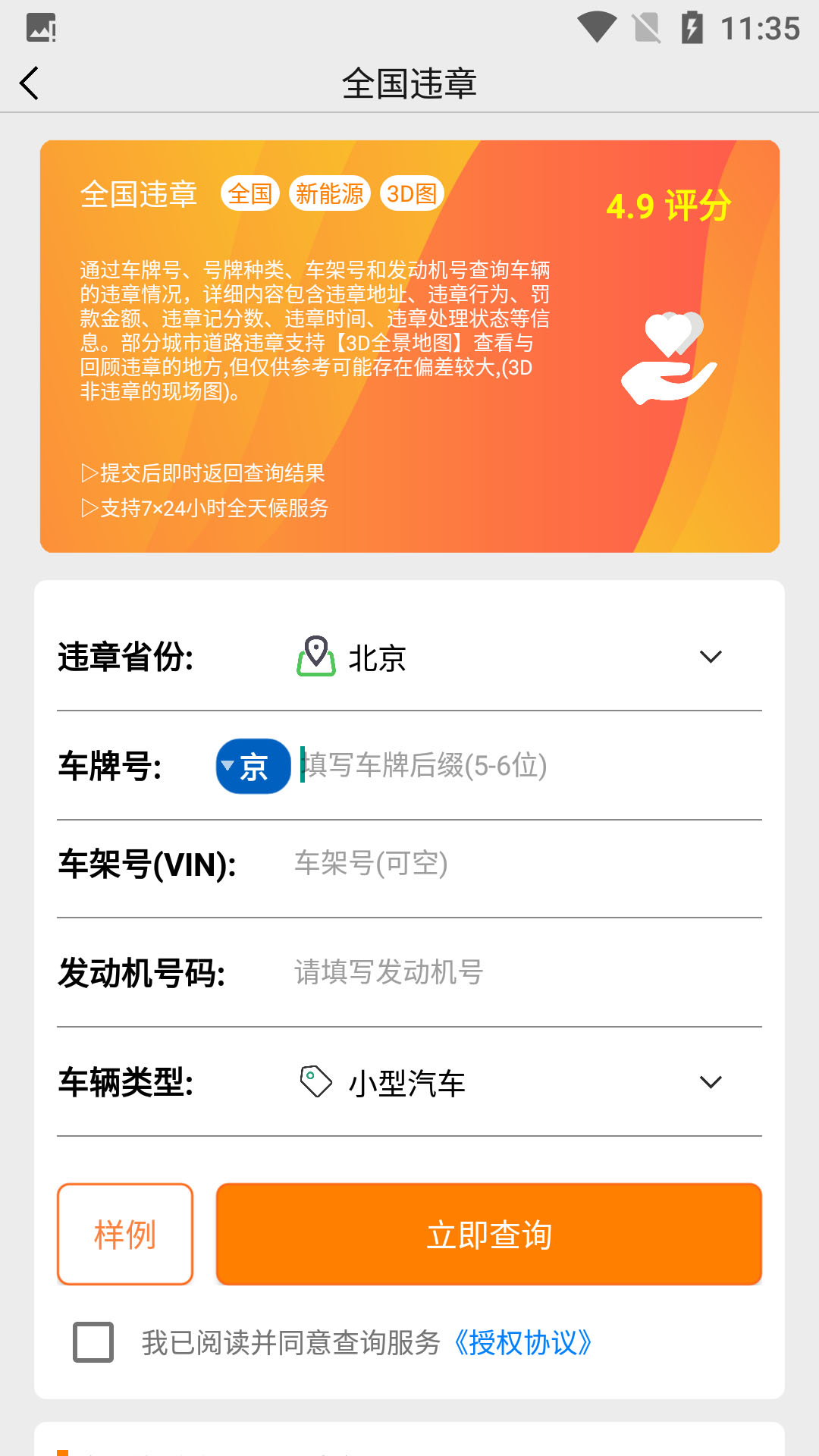The height and width of the screenshot is (1456, 819).
Task: Go back from 全国违章 page
Action: click(30, 83)
